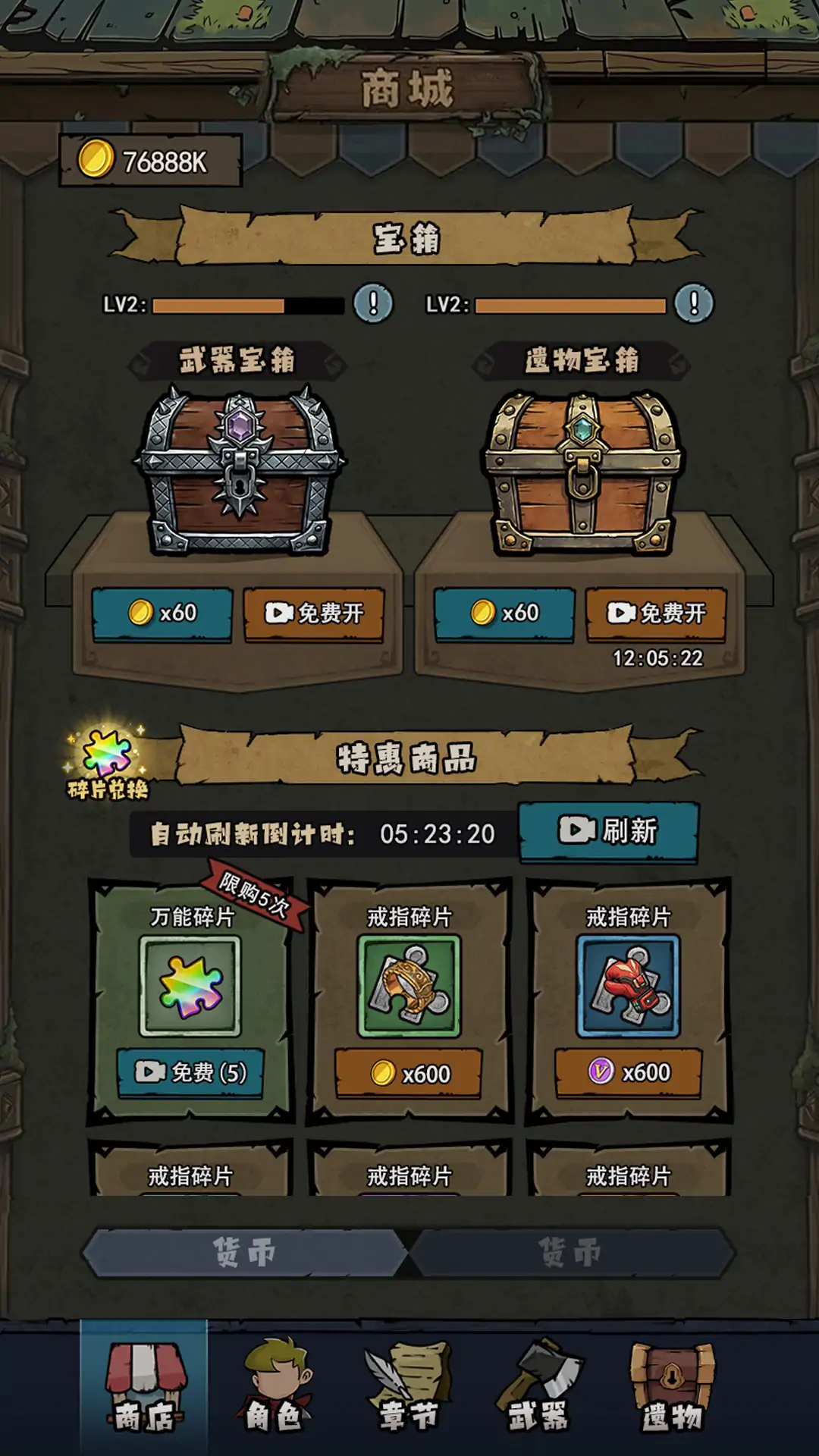Buy bracelet 戒指碎片 for 600 coins
The image size is (819, 1456).
pos(409,1073)
